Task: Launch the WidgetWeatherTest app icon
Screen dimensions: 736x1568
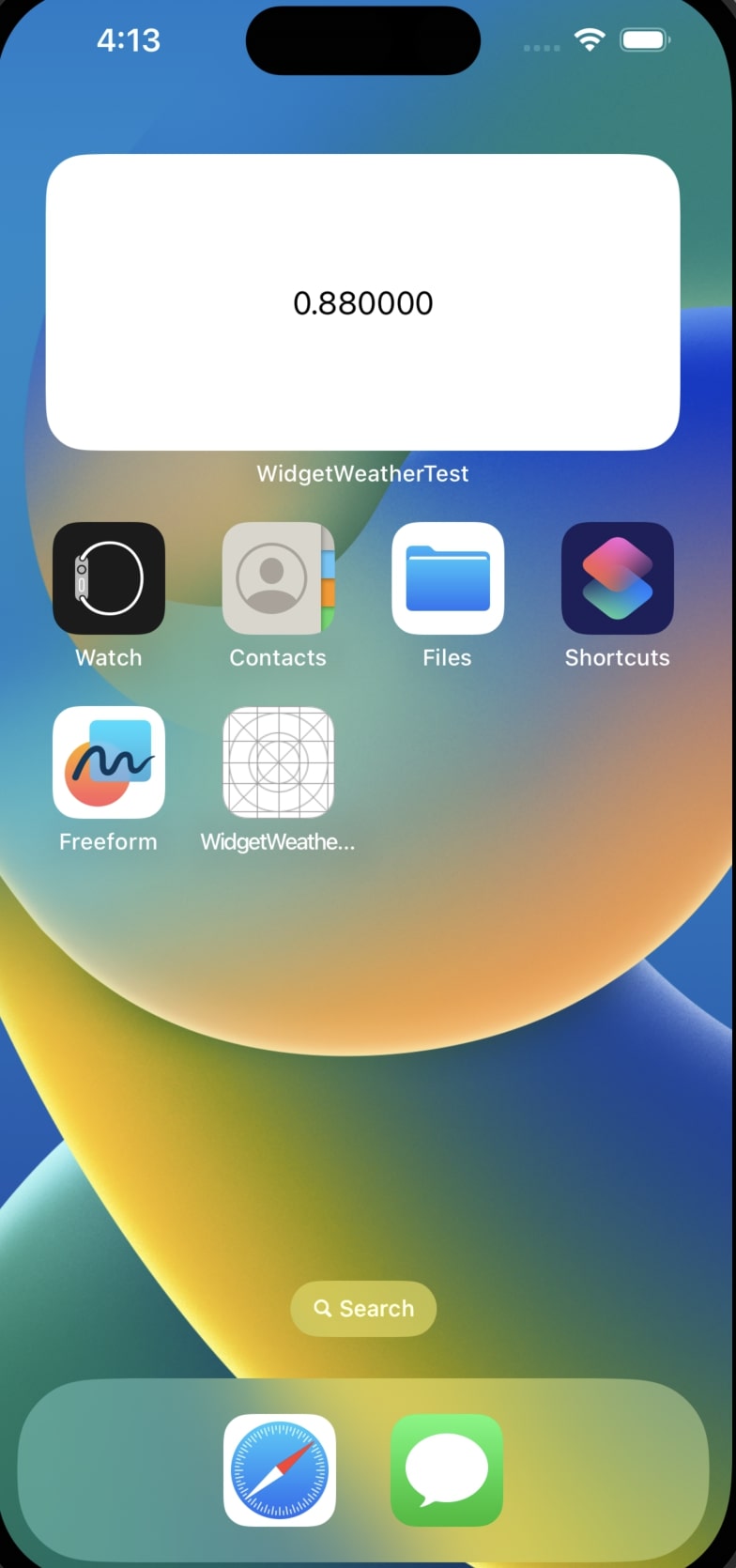Action: click(x=278, y=762)
